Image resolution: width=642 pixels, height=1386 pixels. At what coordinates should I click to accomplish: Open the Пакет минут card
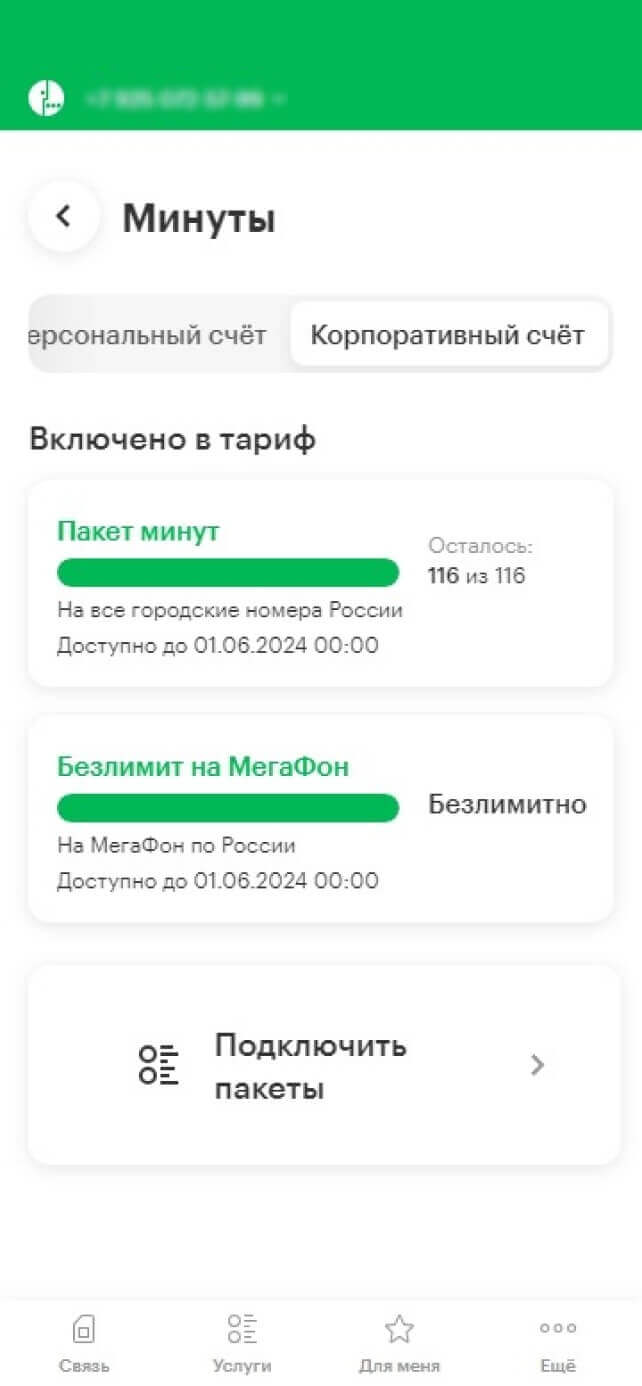click(320, 585)
